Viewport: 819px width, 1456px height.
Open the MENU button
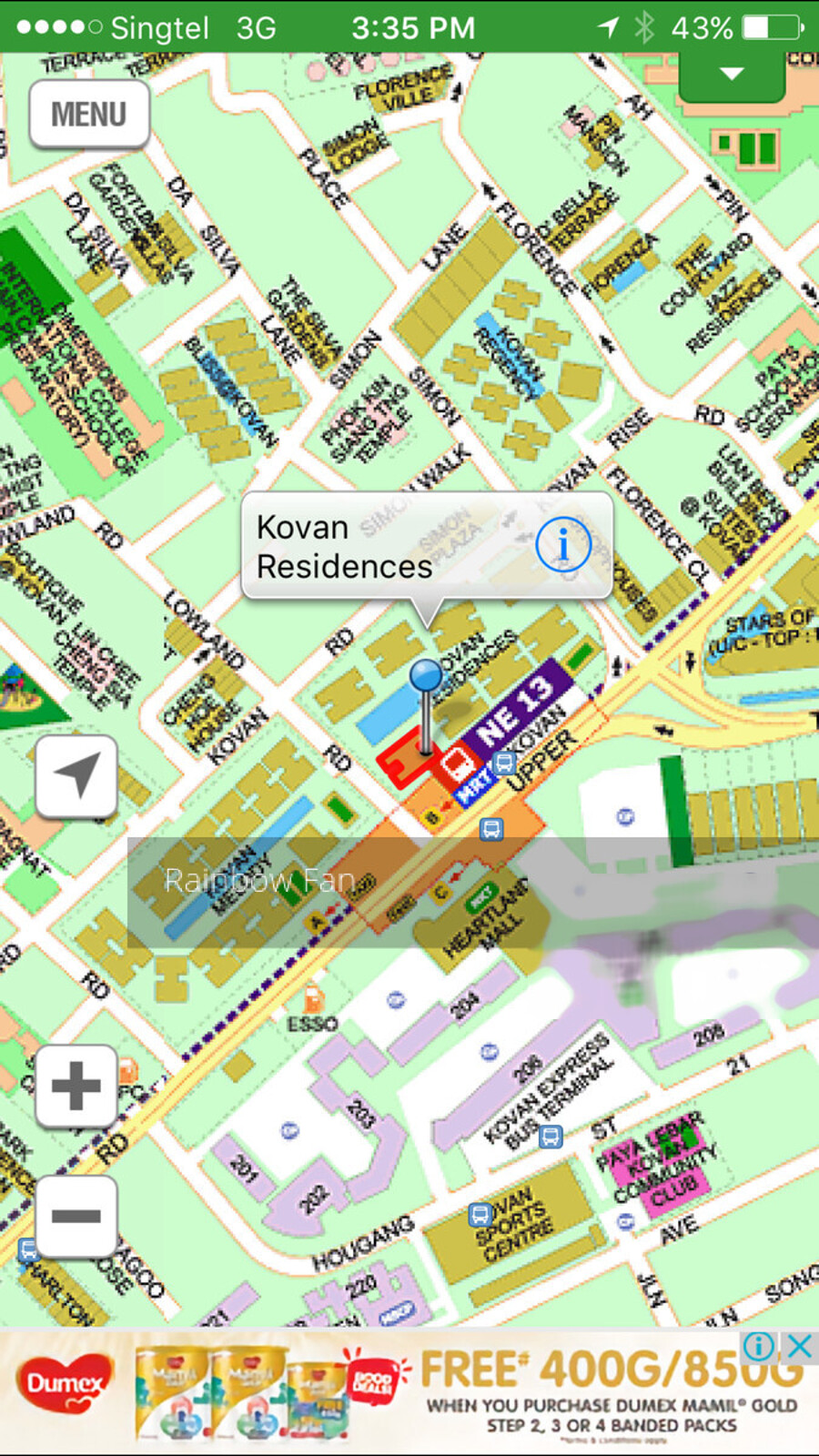[x=89, y=115]
